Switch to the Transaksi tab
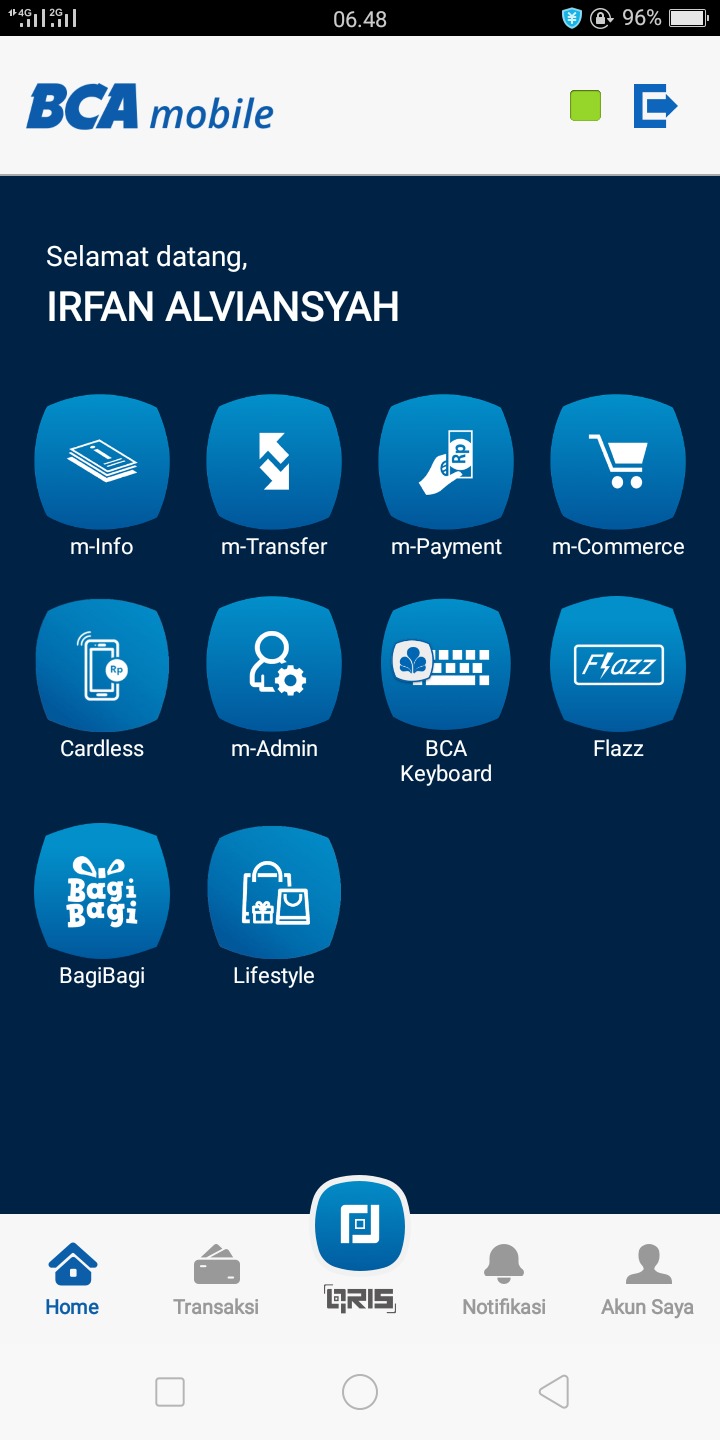 [216, 1280]
